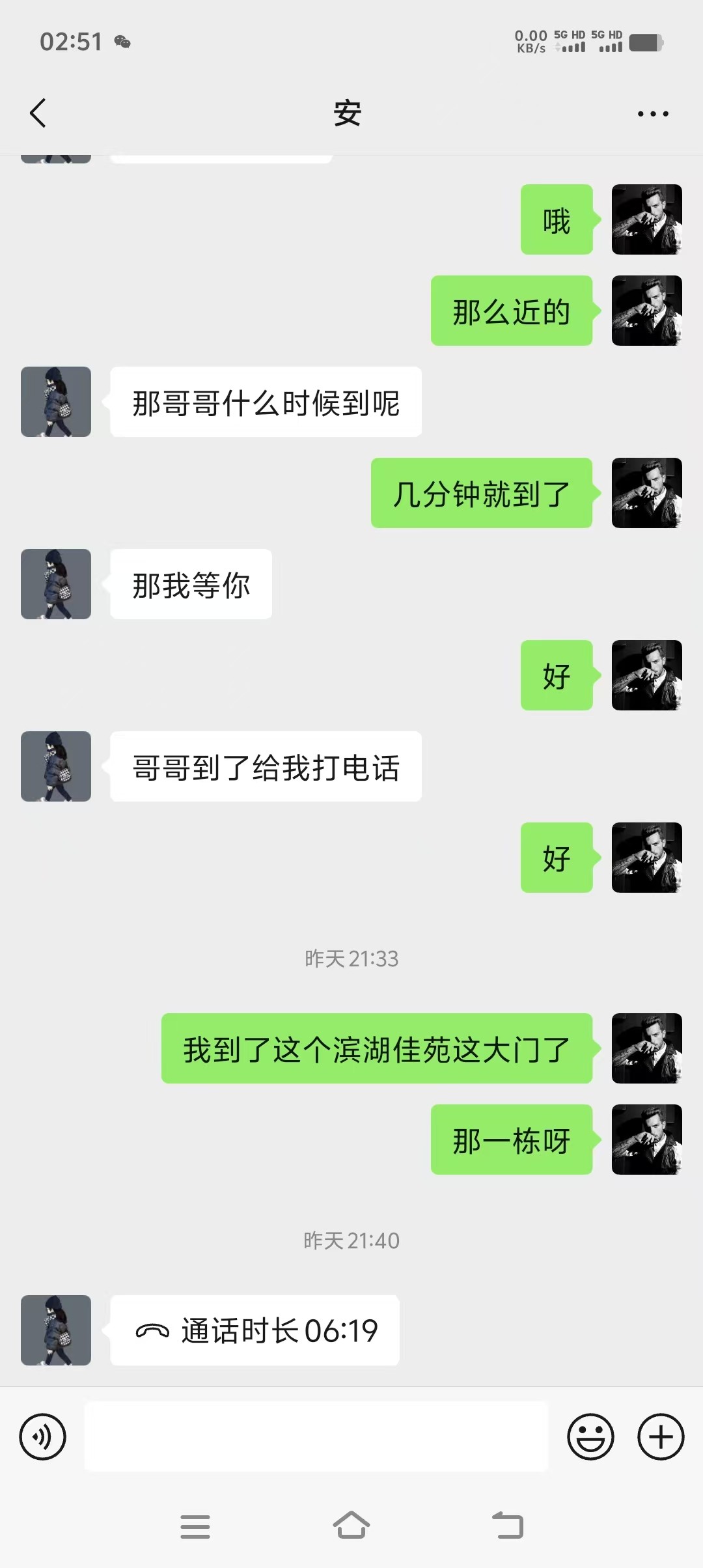Open the plus attachment menu
The image size is (703, 1568).
click(661, 1436)
